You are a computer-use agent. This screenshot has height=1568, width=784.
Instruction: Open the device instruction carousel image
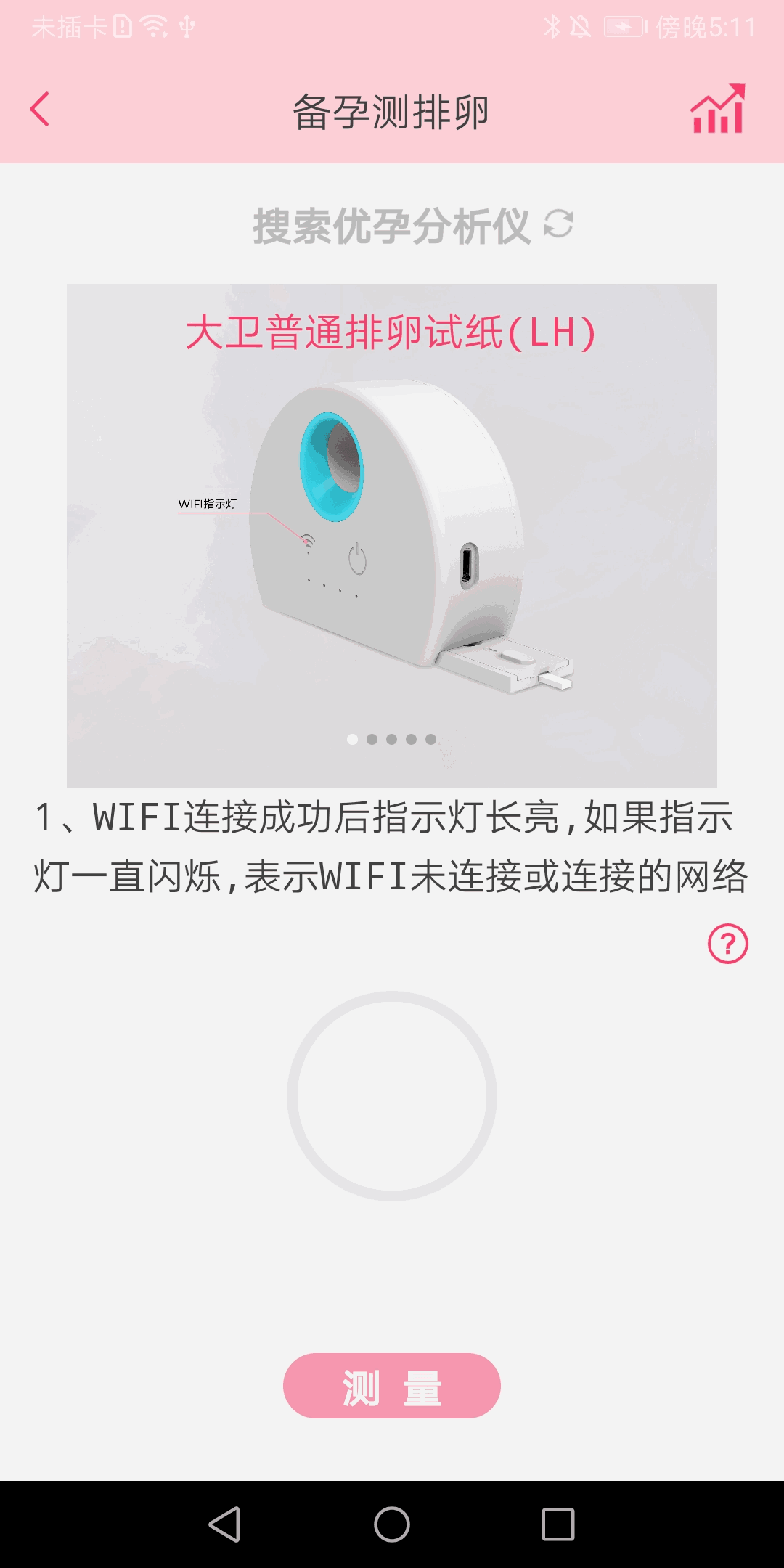coord(392,536)
